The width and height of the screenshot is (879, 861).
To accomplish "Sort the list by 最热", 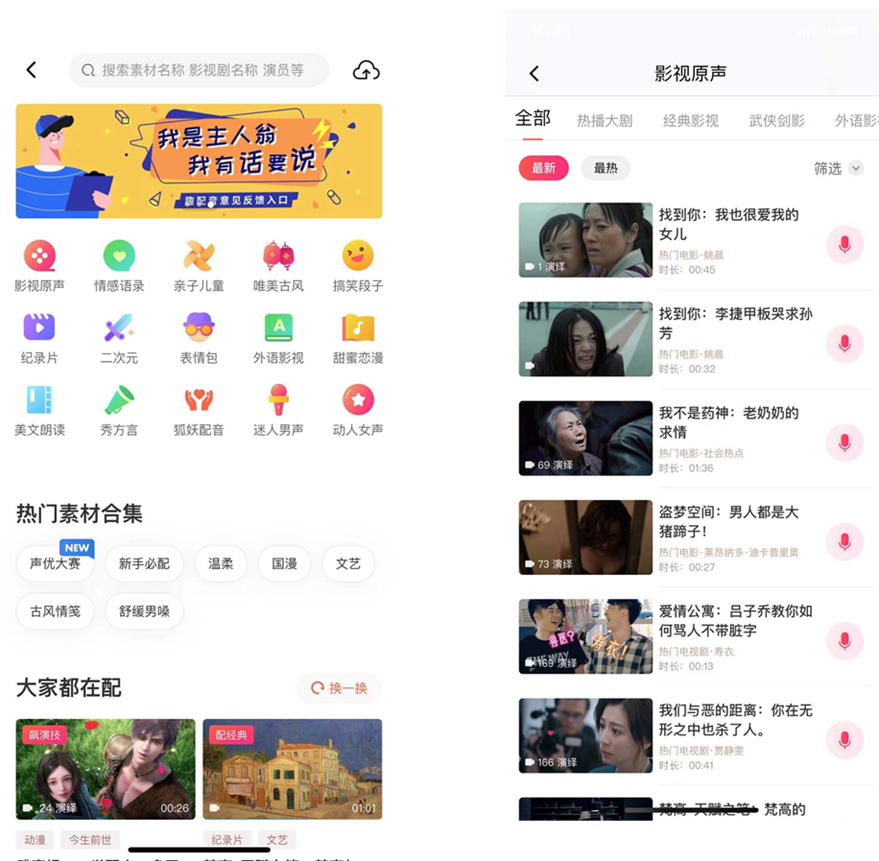I will tap(606, 168).
